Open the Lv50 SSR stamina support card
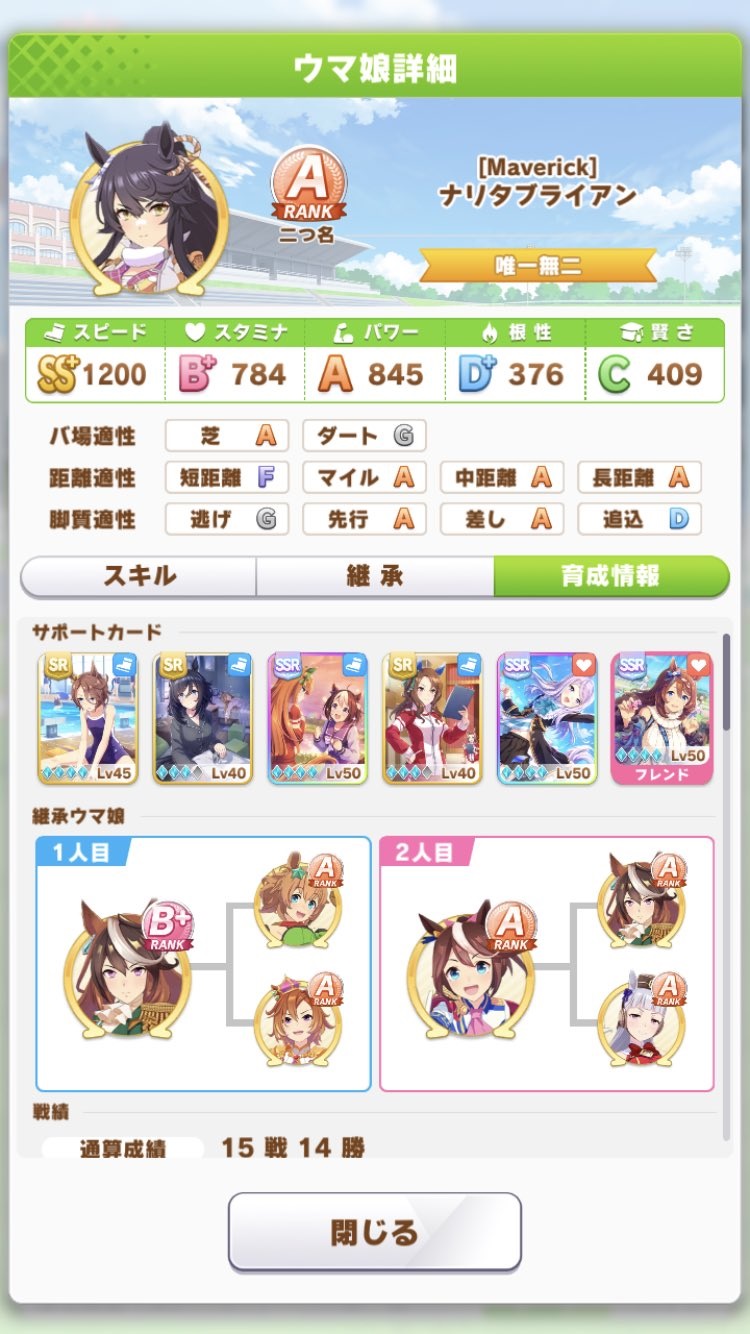Screen dimensions: 750x1334 tap(546, 717)
